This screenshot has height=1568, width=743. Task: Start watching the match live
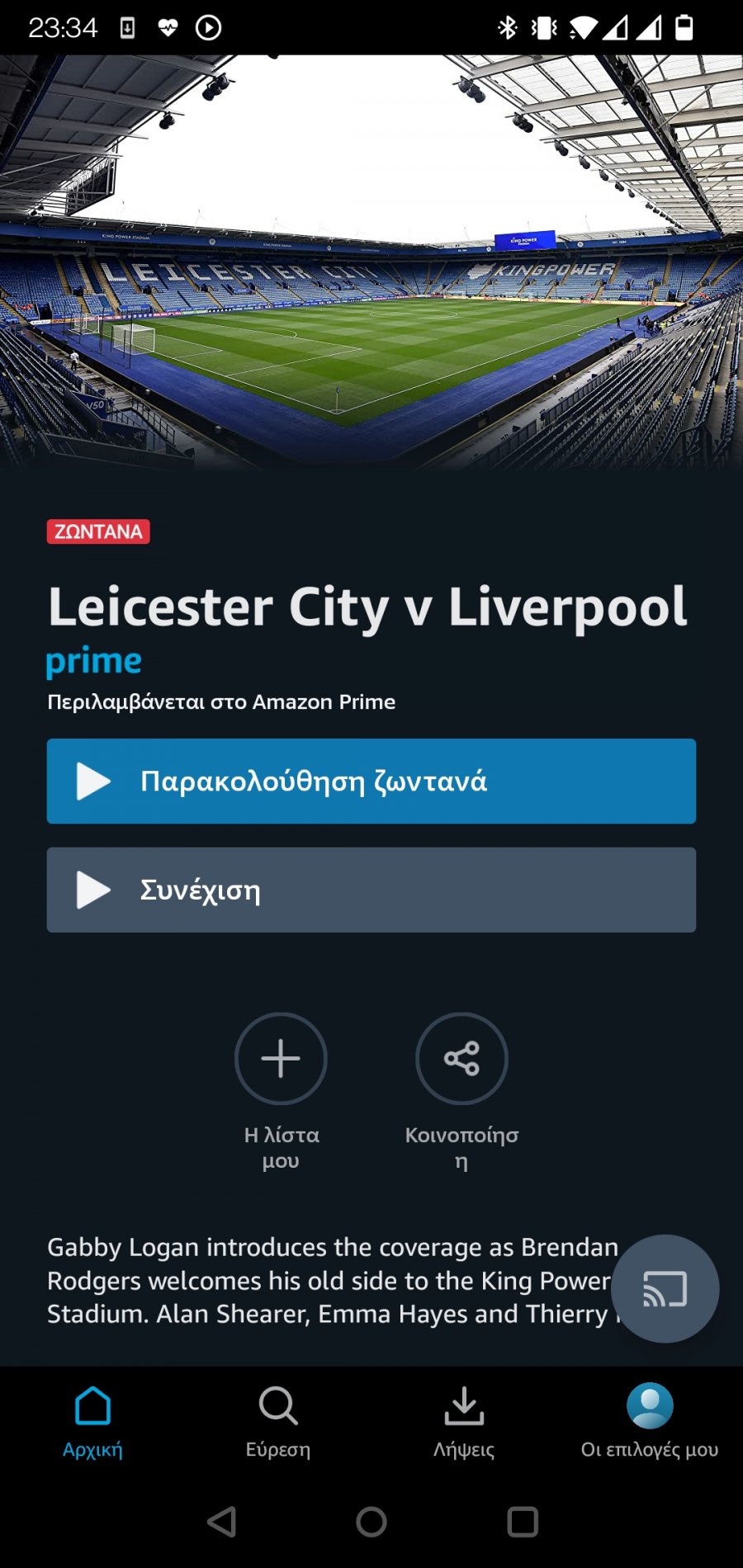pos(371,781)
